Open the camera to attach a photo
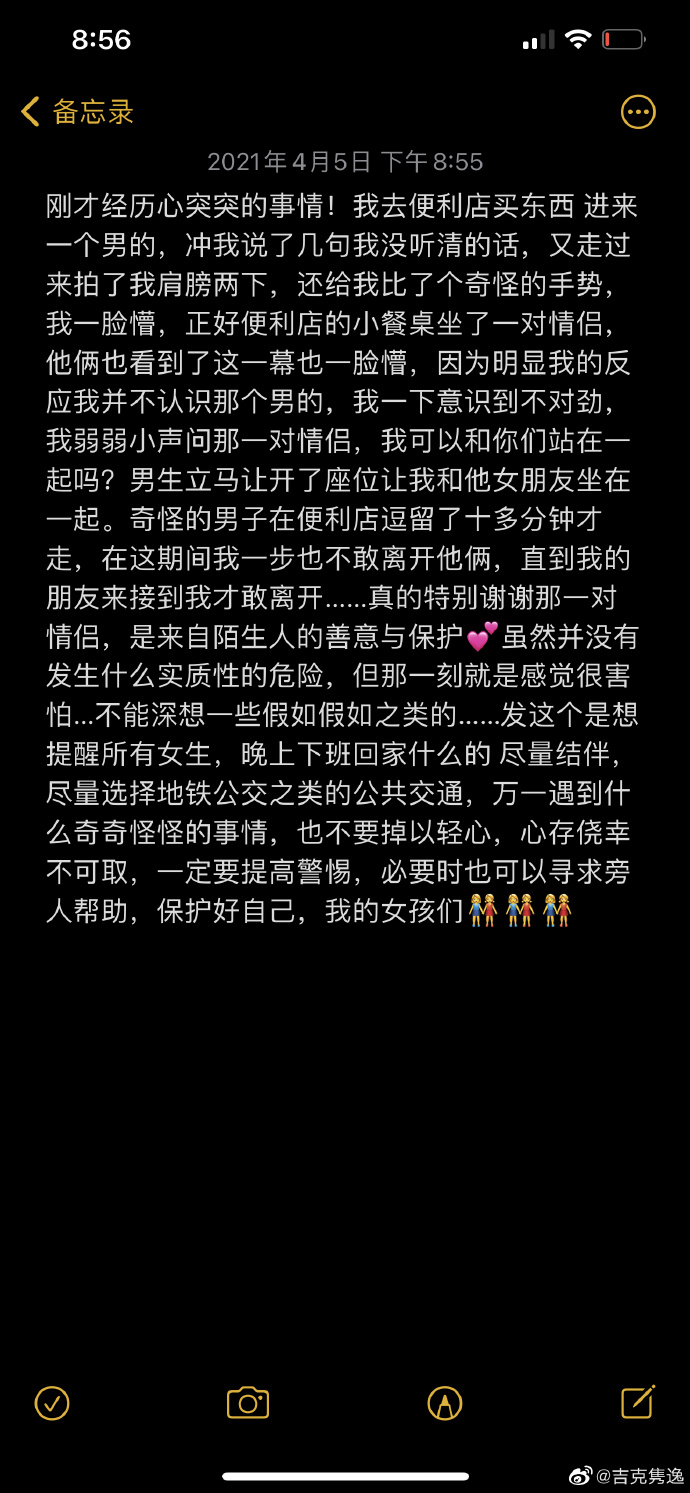690x1493 pixels. coord(248,1403)
